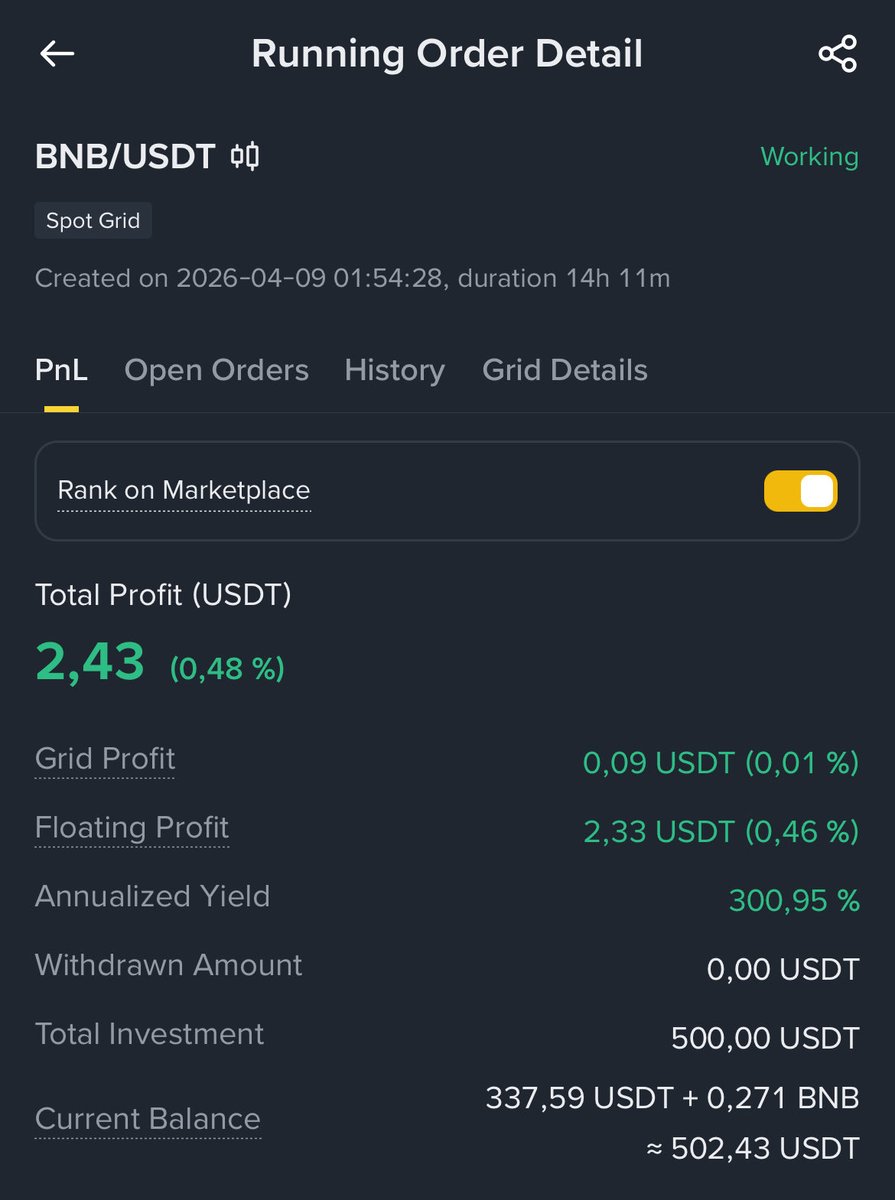
Task: Switch to the History tab
Action: pos(394,371)
